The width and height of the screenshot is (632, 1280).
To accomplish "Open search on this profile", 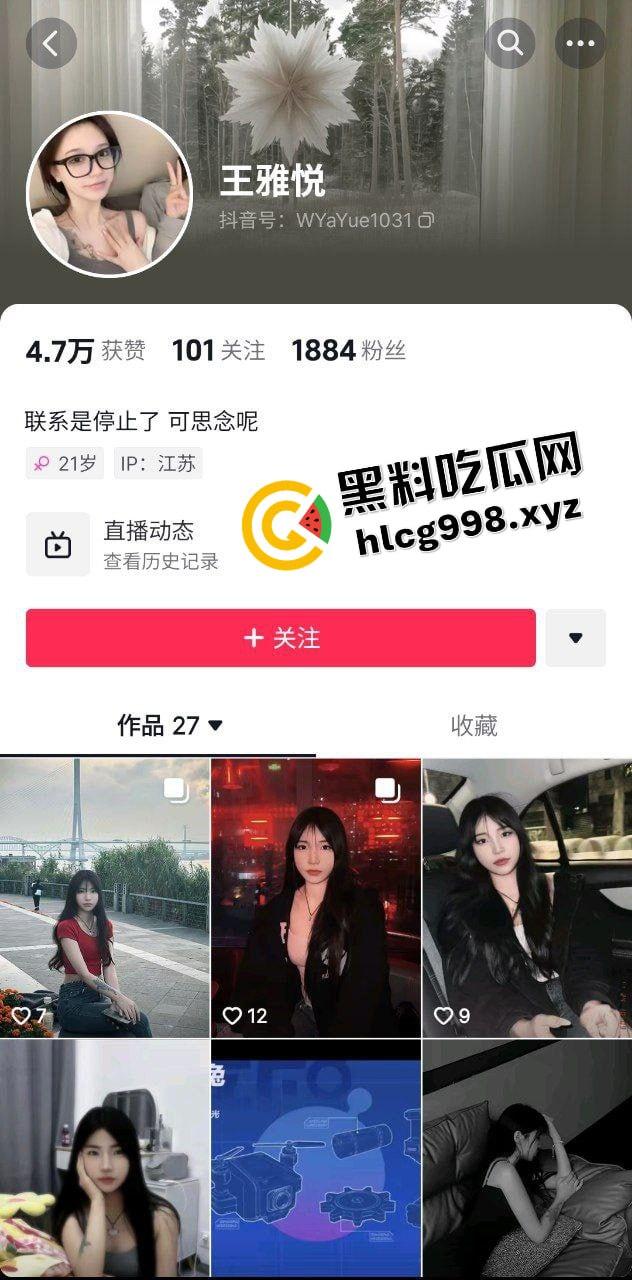I will [x=510, y=43].
